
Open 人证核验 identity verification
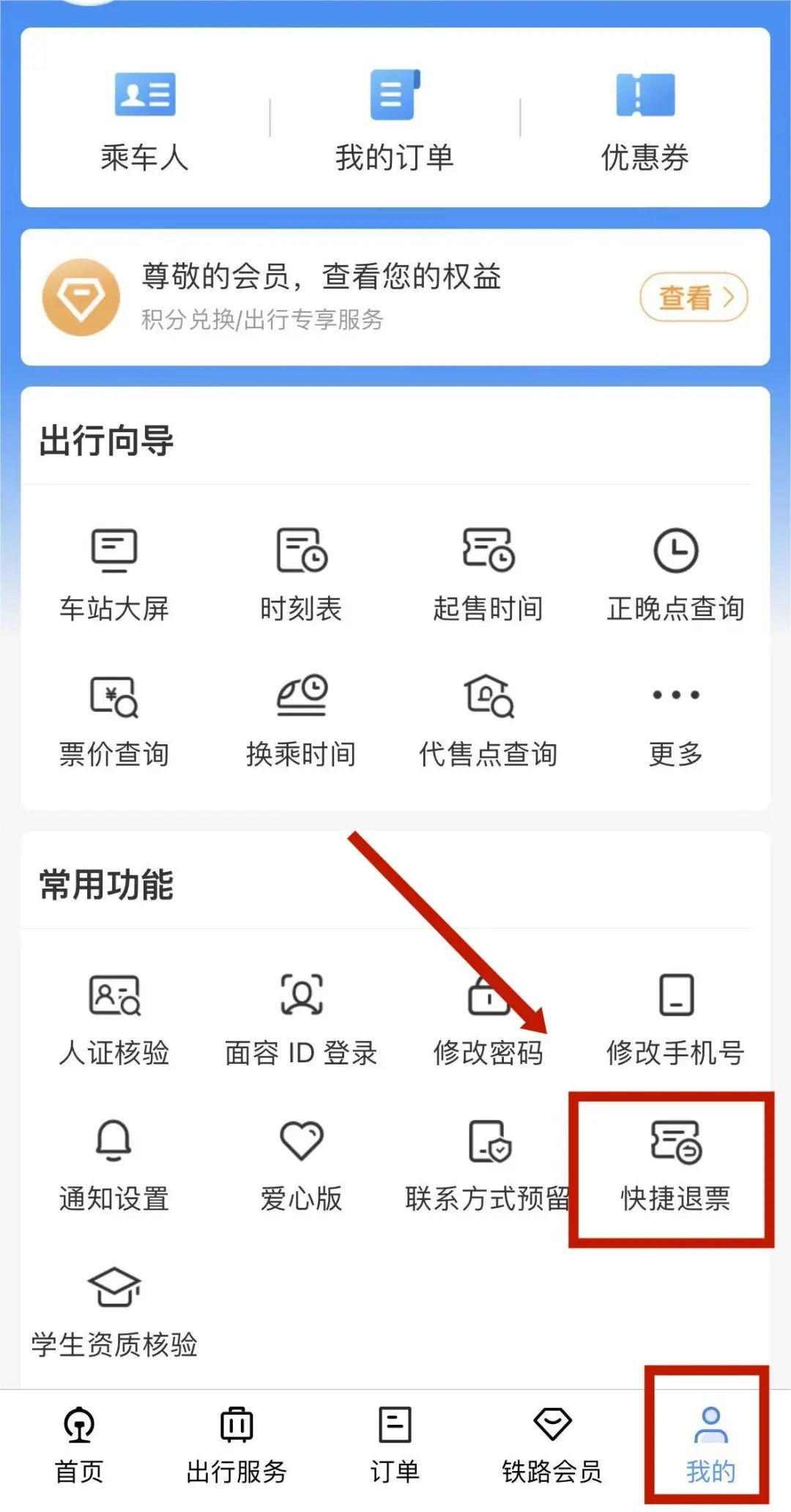(x=114, y=1020)
